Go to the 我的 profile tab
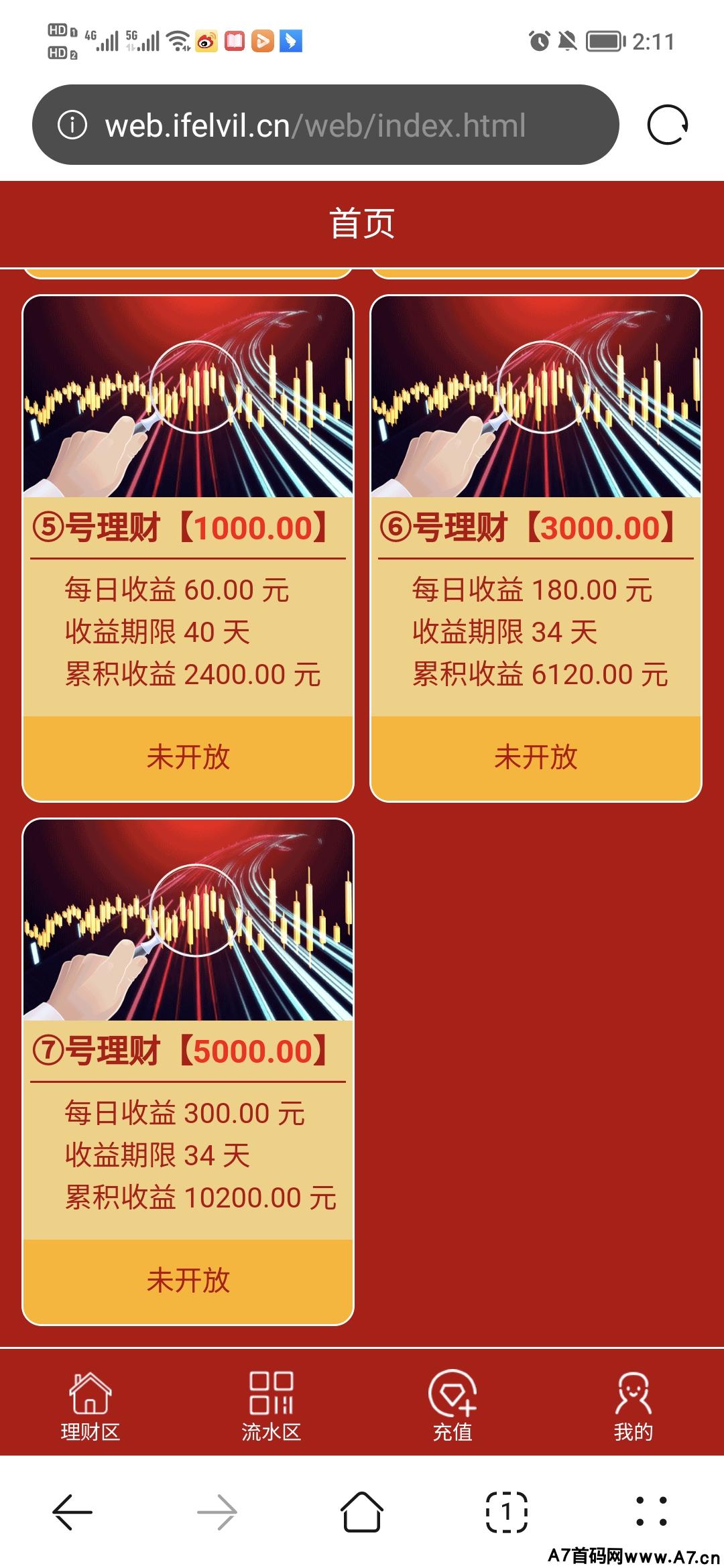This screenshot has width=724, height=1568. 633,1406
